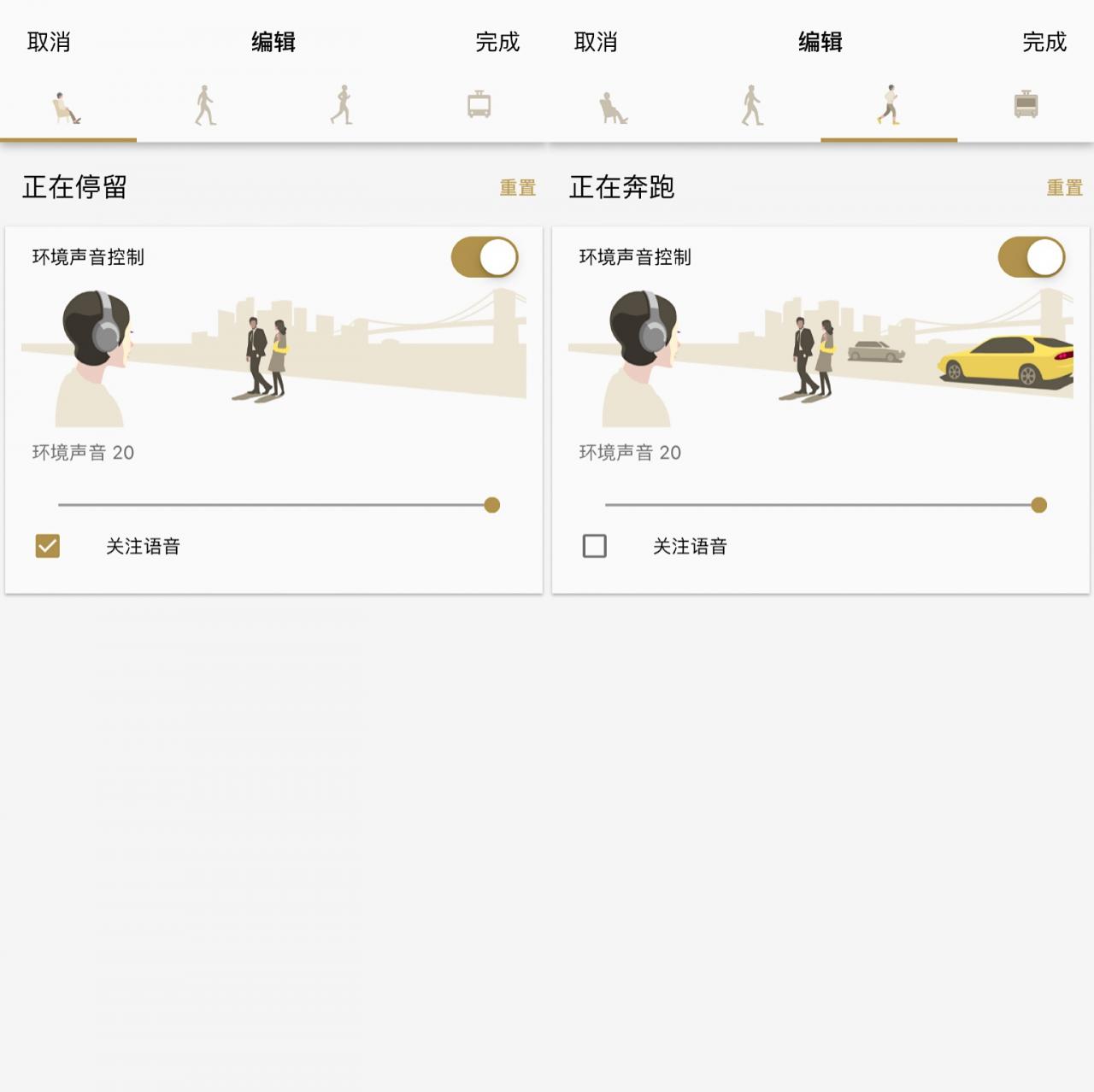Tap 取消 on the 正在停留 screen
Screen dimensions: 1094x1092
coord(49,42)
